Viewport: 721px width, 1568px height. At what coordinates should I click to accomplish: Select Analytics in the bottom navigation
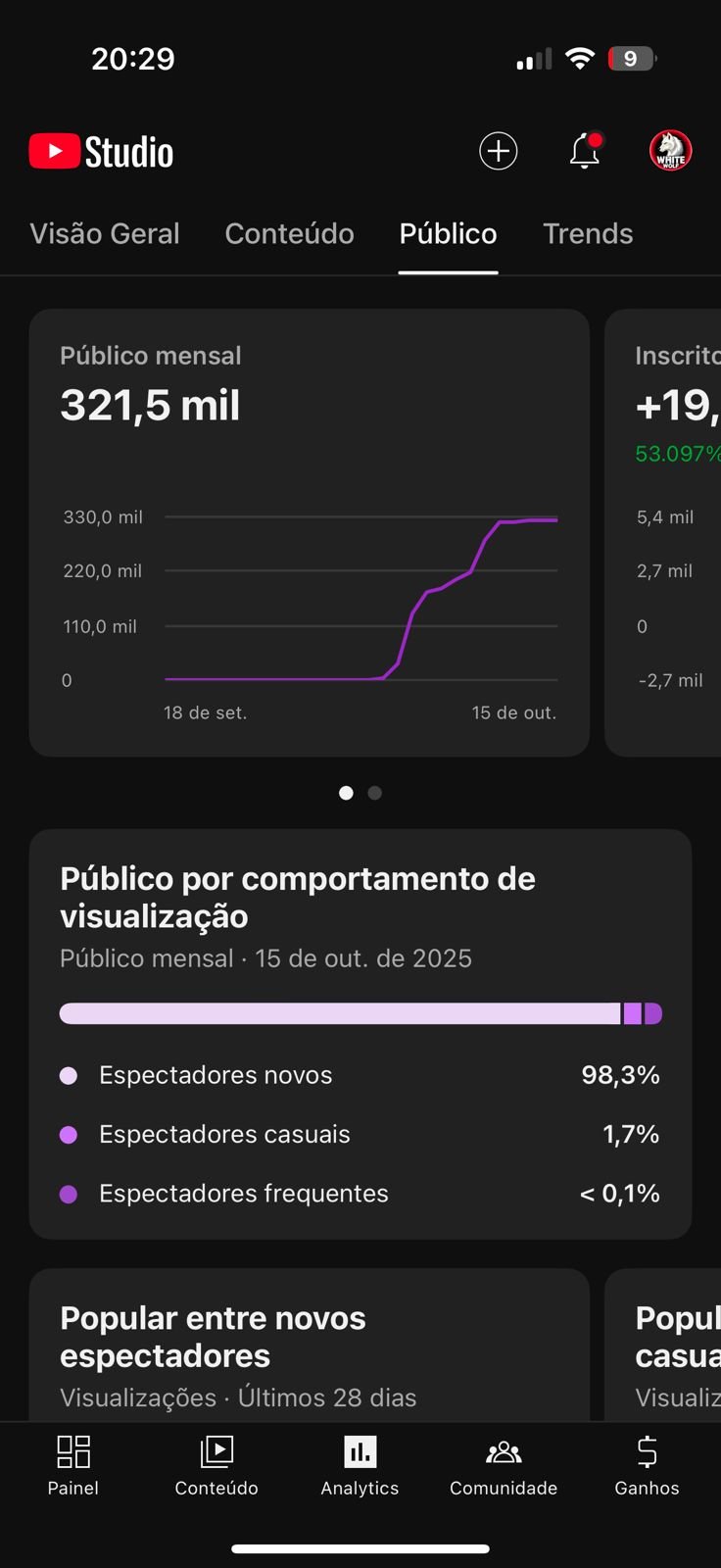(360, 1465)
